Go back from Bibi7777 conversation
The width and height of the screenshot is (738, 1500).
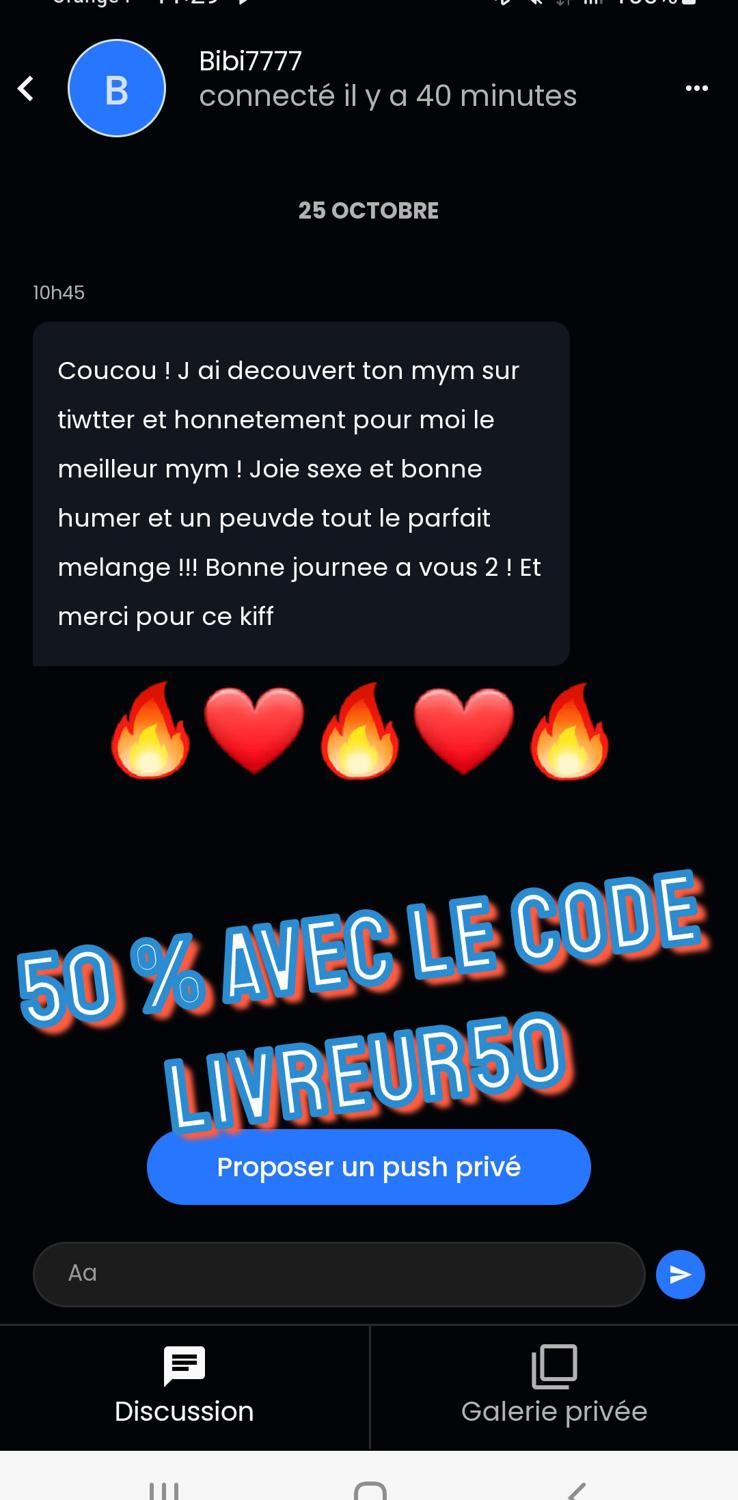click(x=26, y=89)
